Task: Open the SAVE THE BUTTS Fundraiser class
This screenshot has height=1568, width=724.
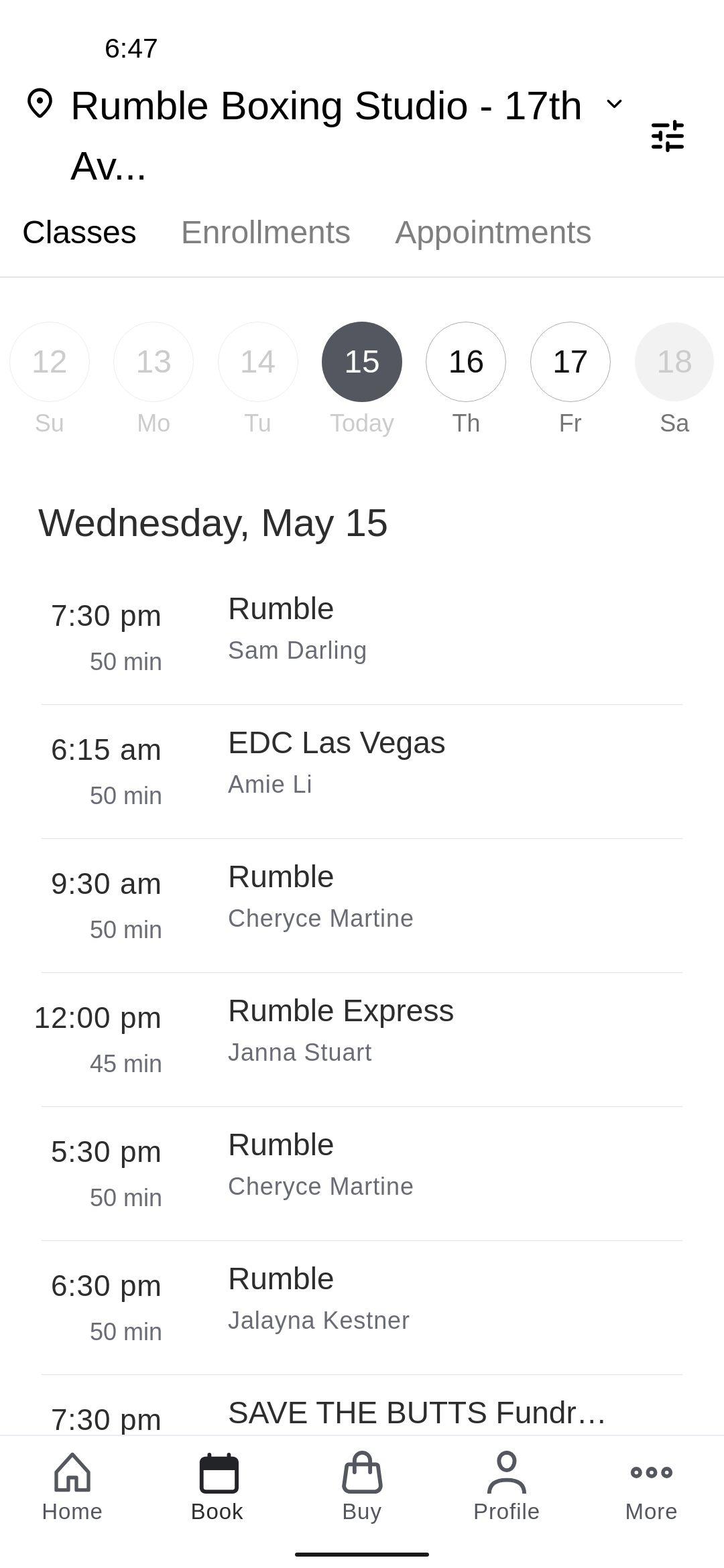Action: tap(362, 1405)
